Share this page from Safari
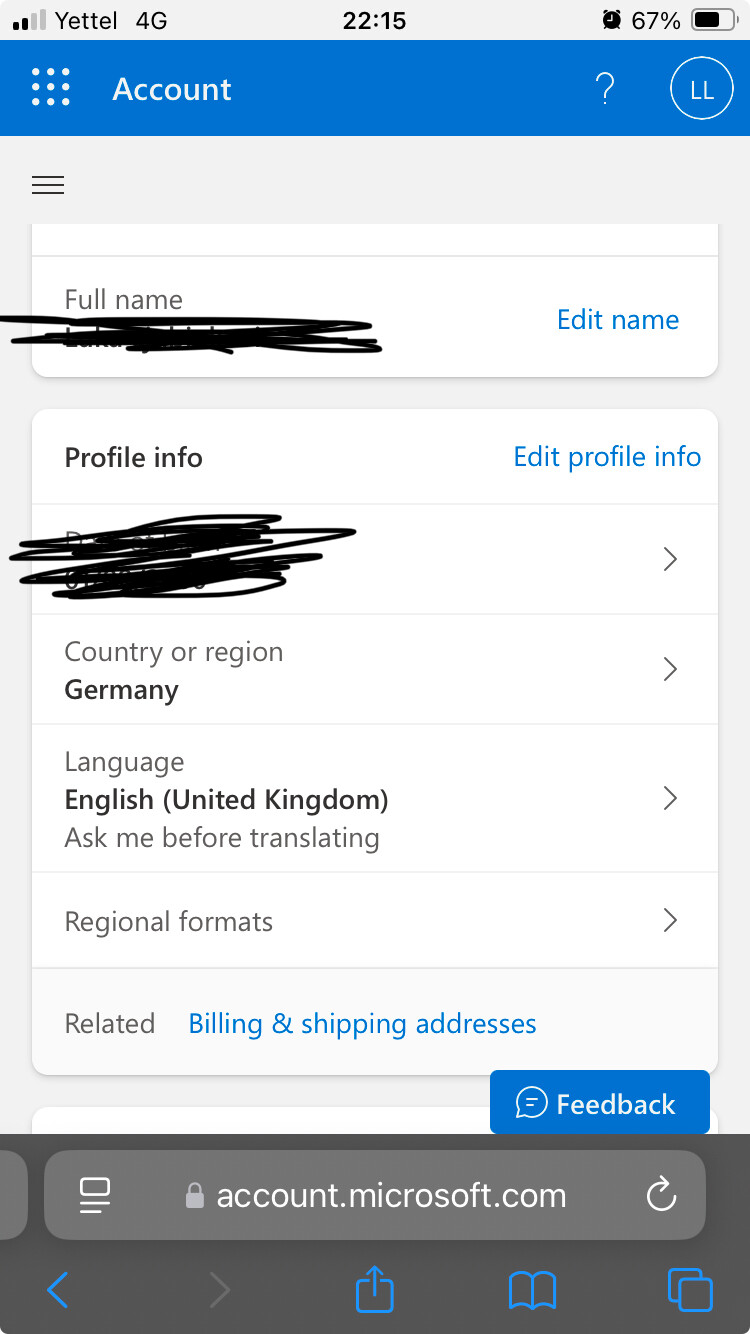This screenshot has width=750, height=1334. (375, 1289)
